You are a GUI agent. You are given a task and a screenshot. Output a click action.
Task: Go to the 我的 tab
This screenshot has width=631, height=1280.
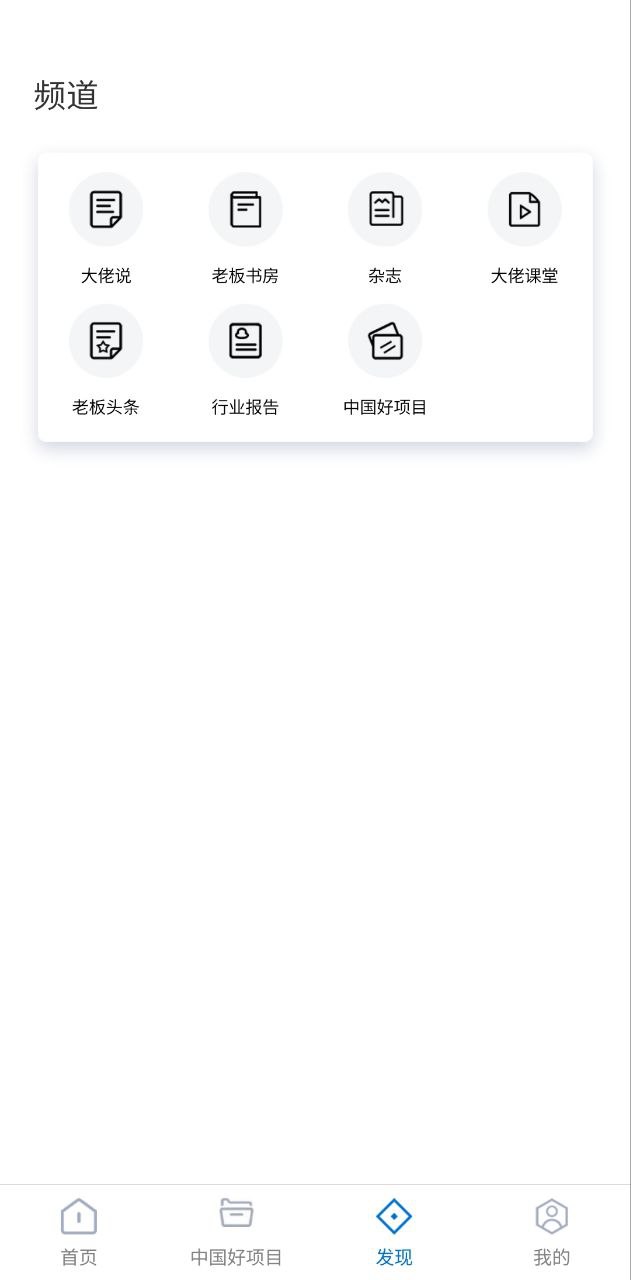tap(551, 1232)
